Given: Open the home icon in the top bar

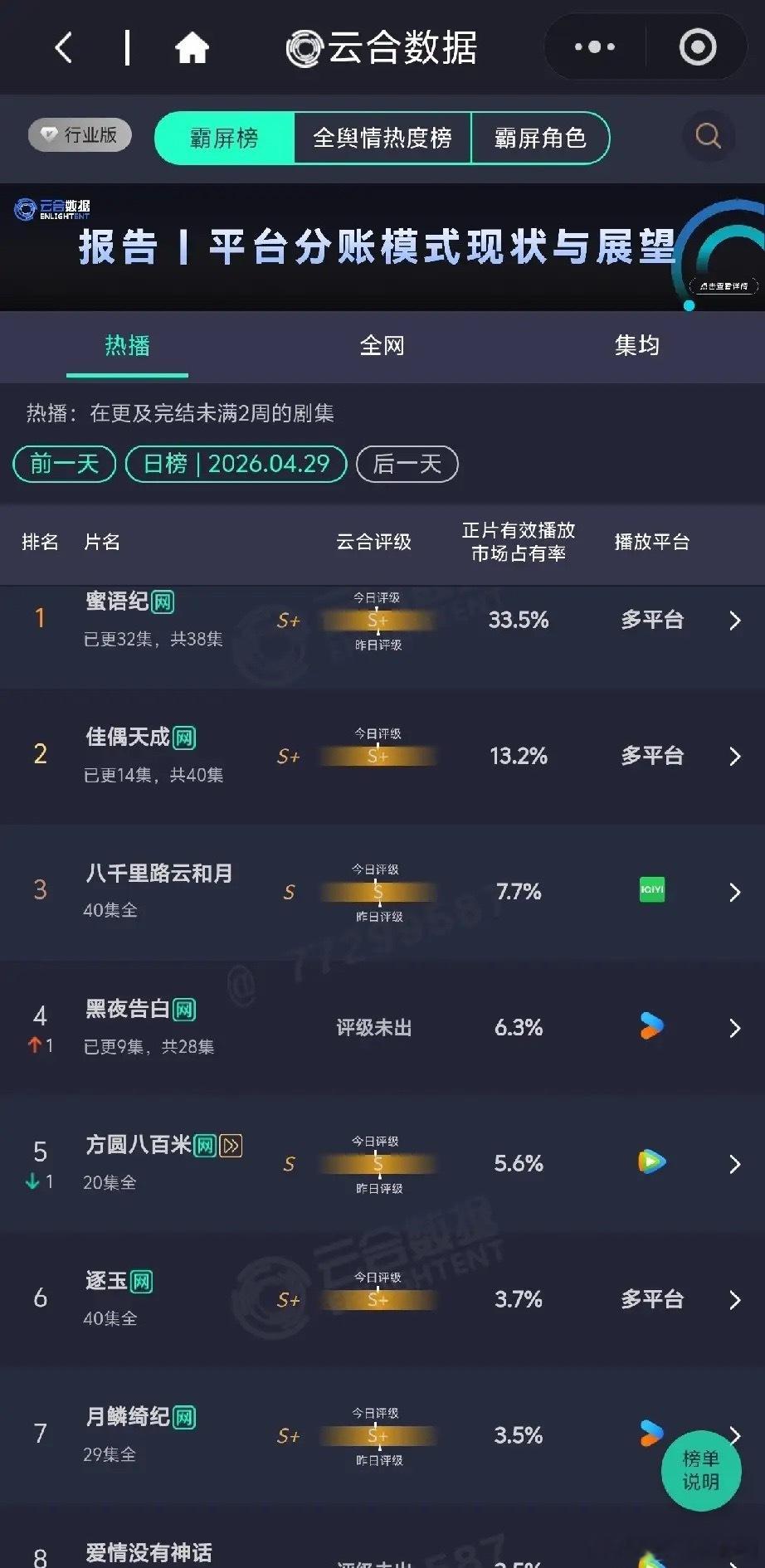Looking at the screenshot, I should pyautogui.click(x=193, y=47).
